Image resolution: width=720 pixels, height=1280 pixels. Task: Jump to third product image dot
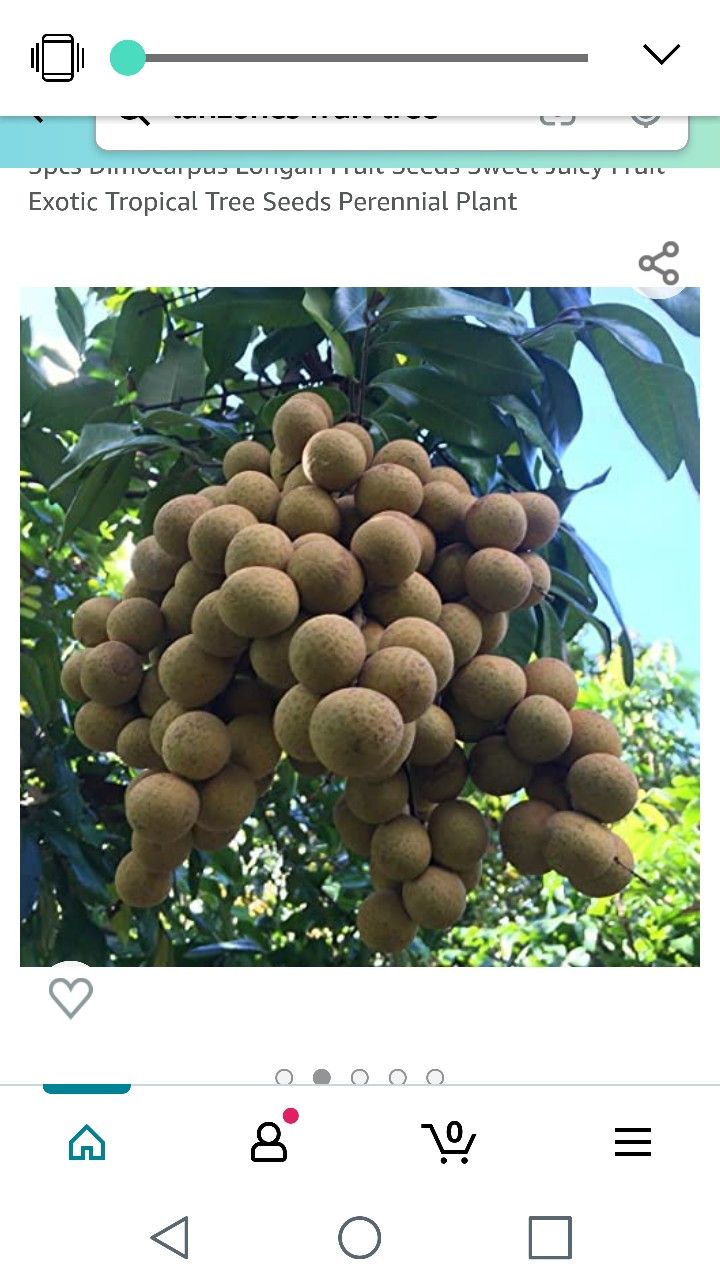pyautogui.click(x=360, y=1077)
